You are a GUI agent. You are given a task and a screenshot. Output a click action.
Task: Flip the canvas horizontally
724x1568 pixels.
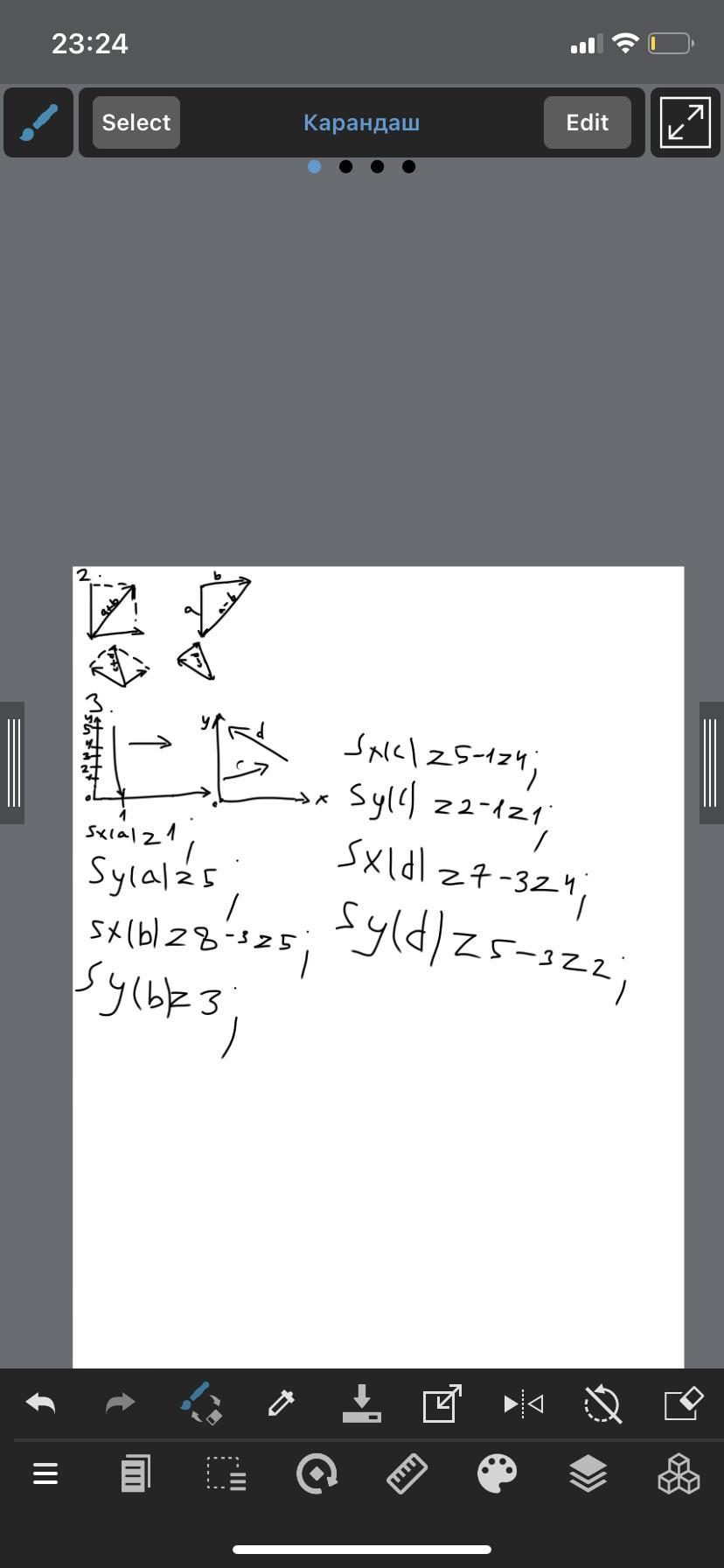523,1403
